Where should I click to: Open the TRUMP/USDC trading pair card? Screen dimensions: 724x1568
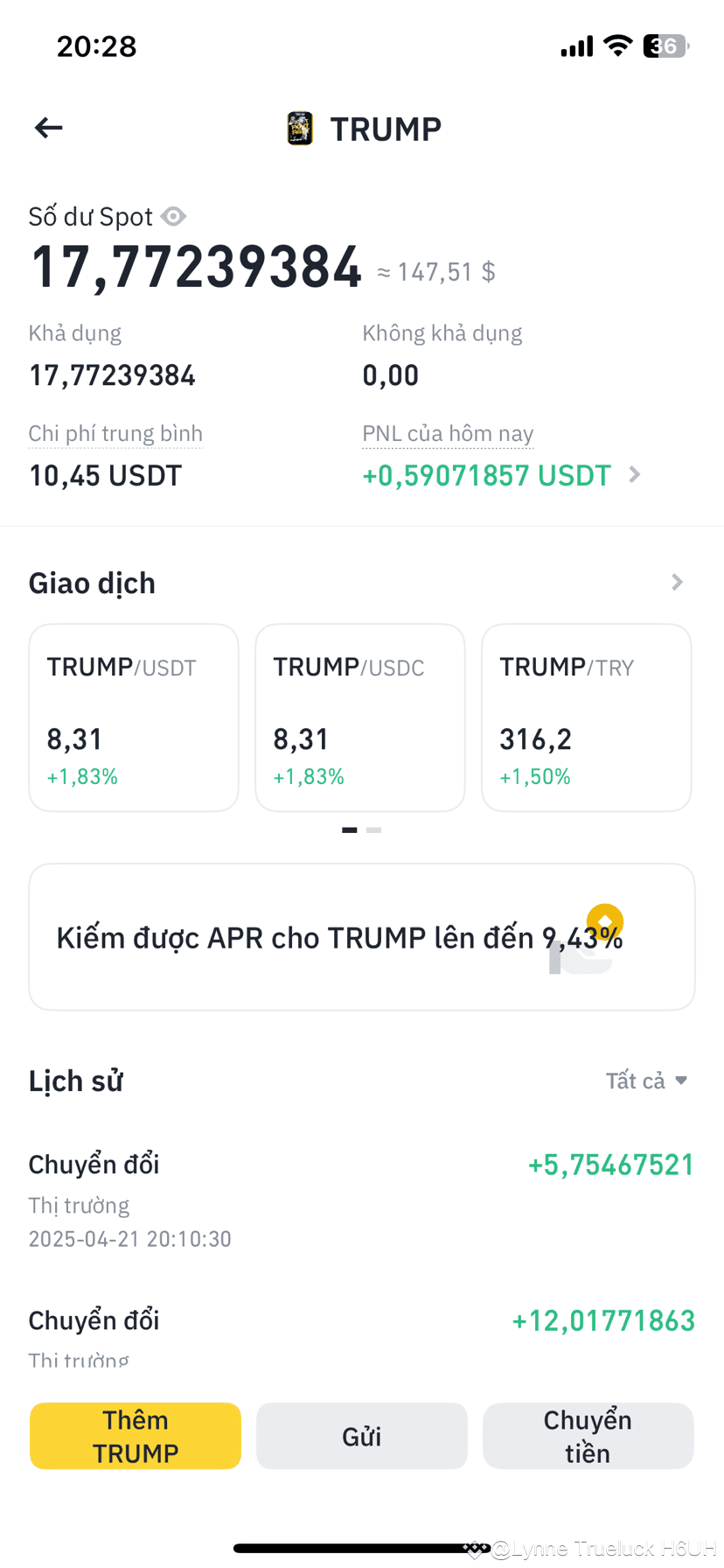tap(360, 717)
